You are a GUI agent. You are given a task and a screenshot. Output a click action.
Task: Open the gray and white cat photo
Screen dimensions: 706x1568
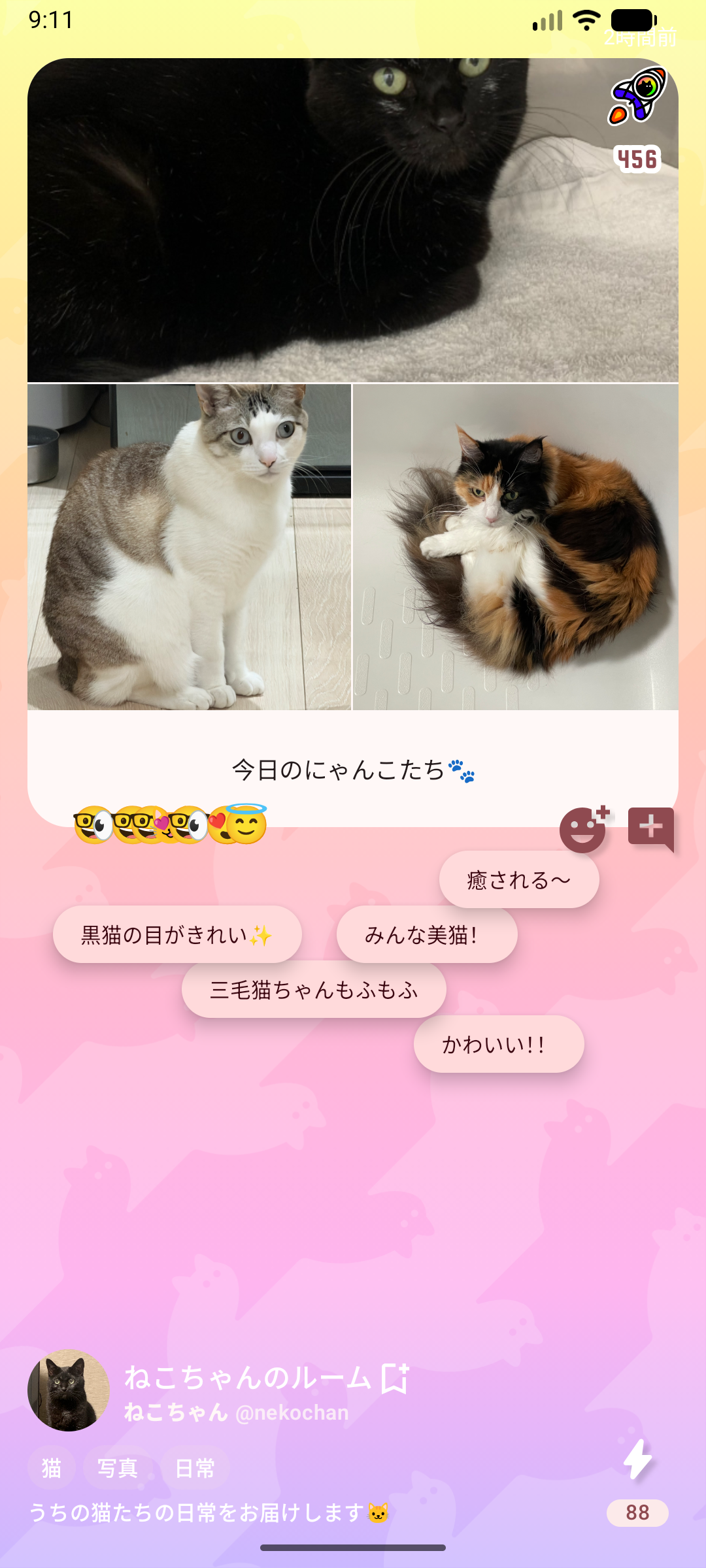click(x=189, y=547)
